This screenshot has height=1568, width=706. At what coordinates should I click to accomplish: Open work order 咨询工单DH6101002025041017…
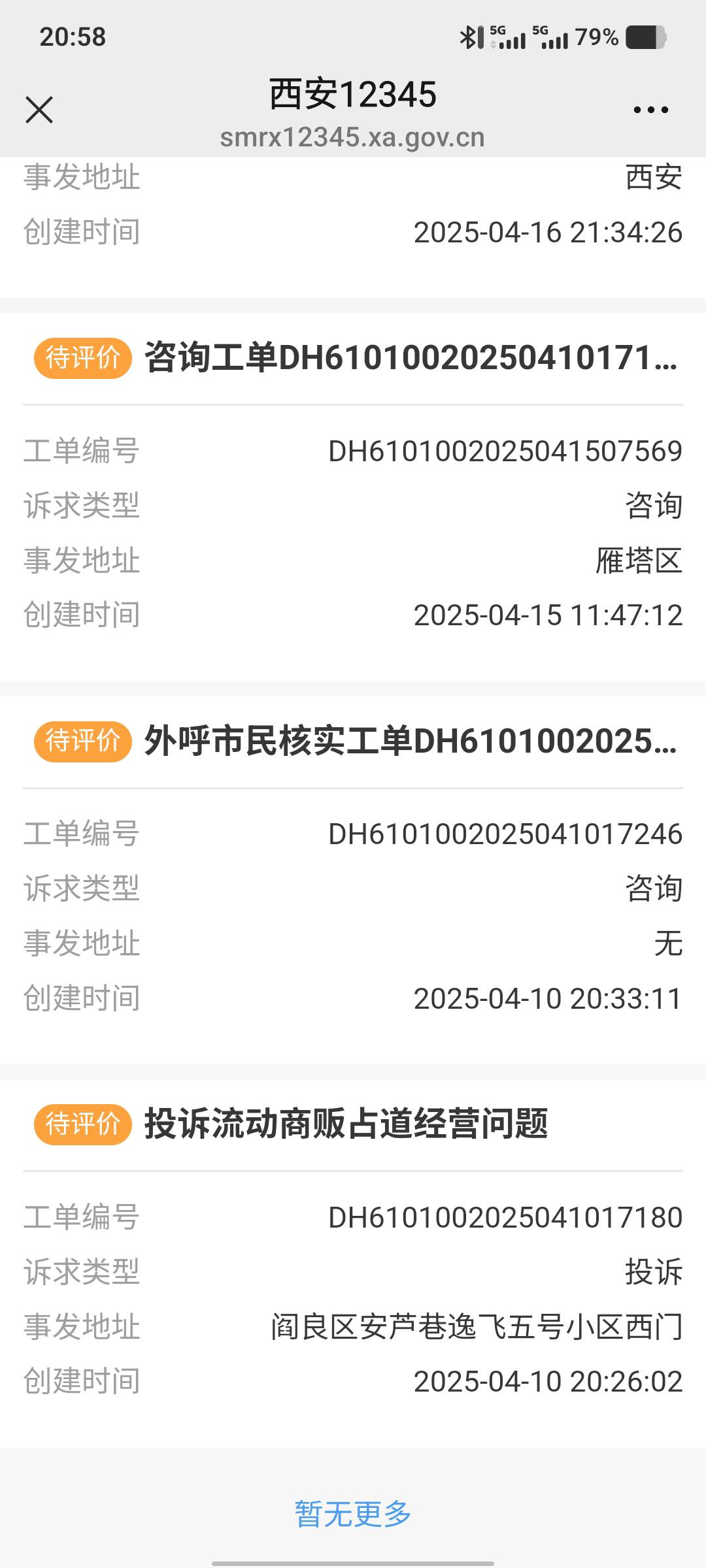[x=411, y=358]
